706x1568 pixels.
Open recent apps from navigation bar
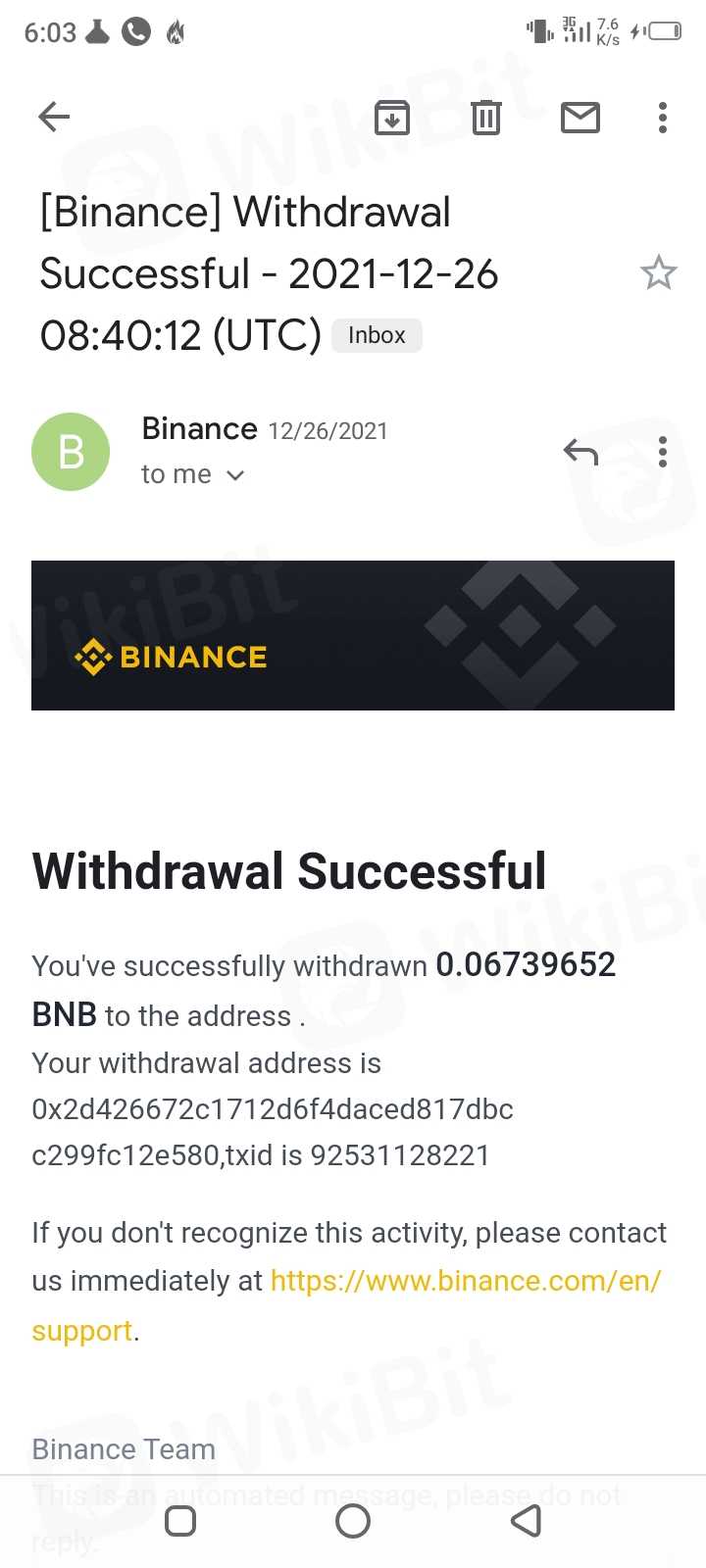click(180, 1521)
